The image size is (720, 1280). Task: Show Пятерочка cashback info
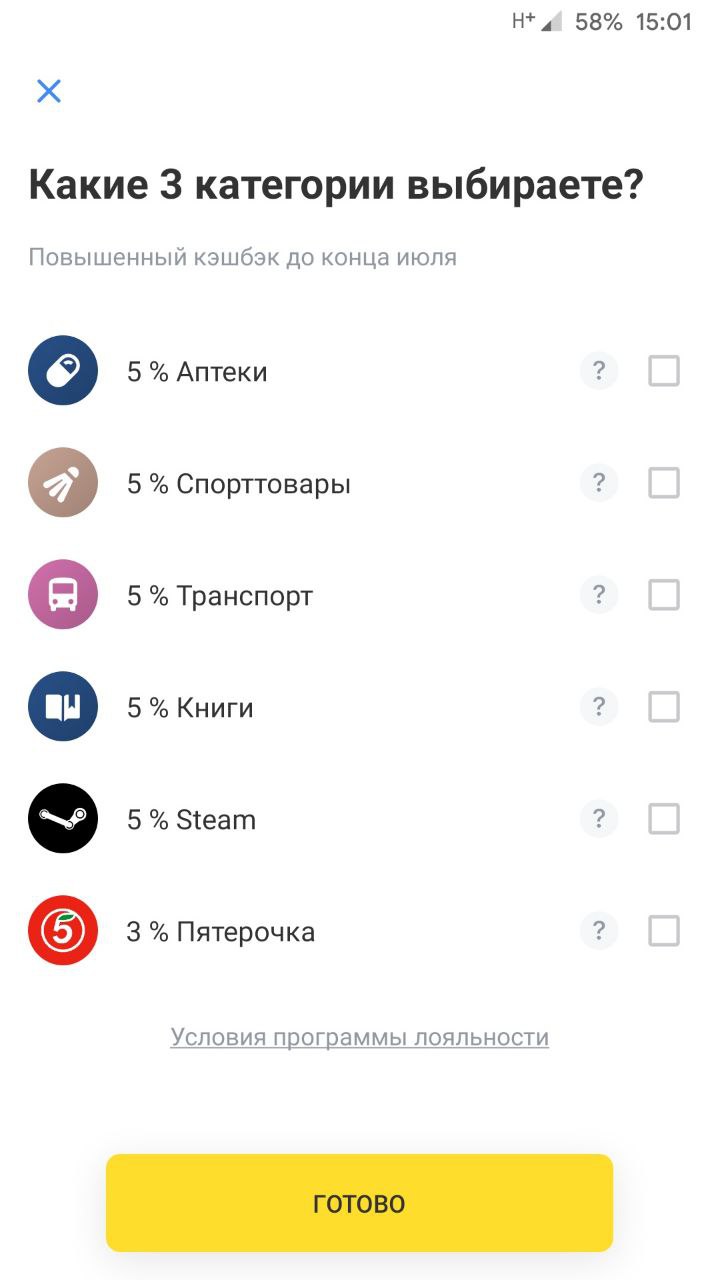point(599,931)
